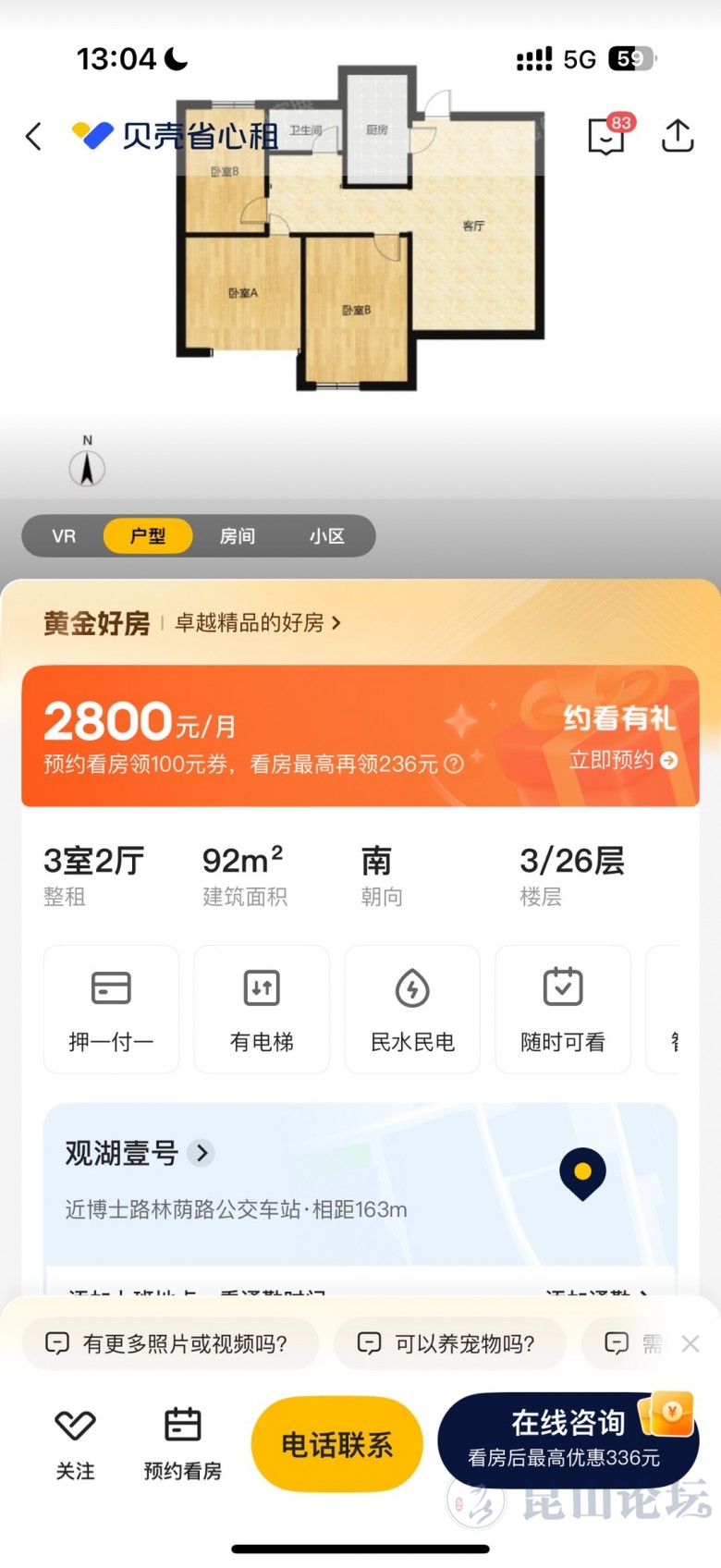Select the 房间 tab
The image size is (721, 1568).
click(238, 536)
